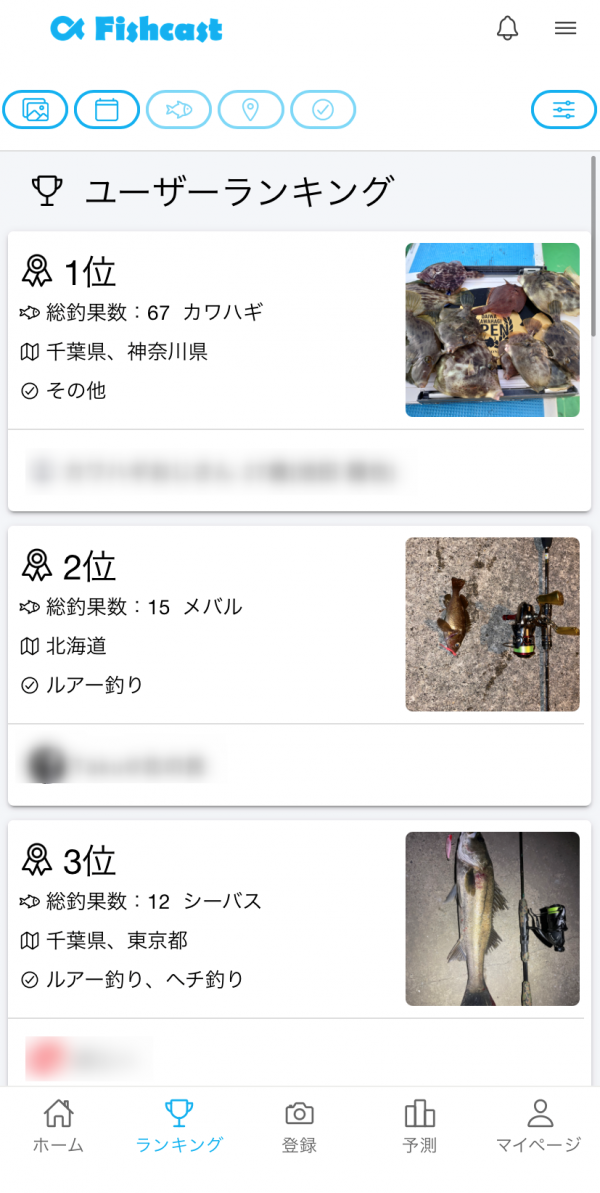
Task: Open the hamburger menu
Action: 566,29
